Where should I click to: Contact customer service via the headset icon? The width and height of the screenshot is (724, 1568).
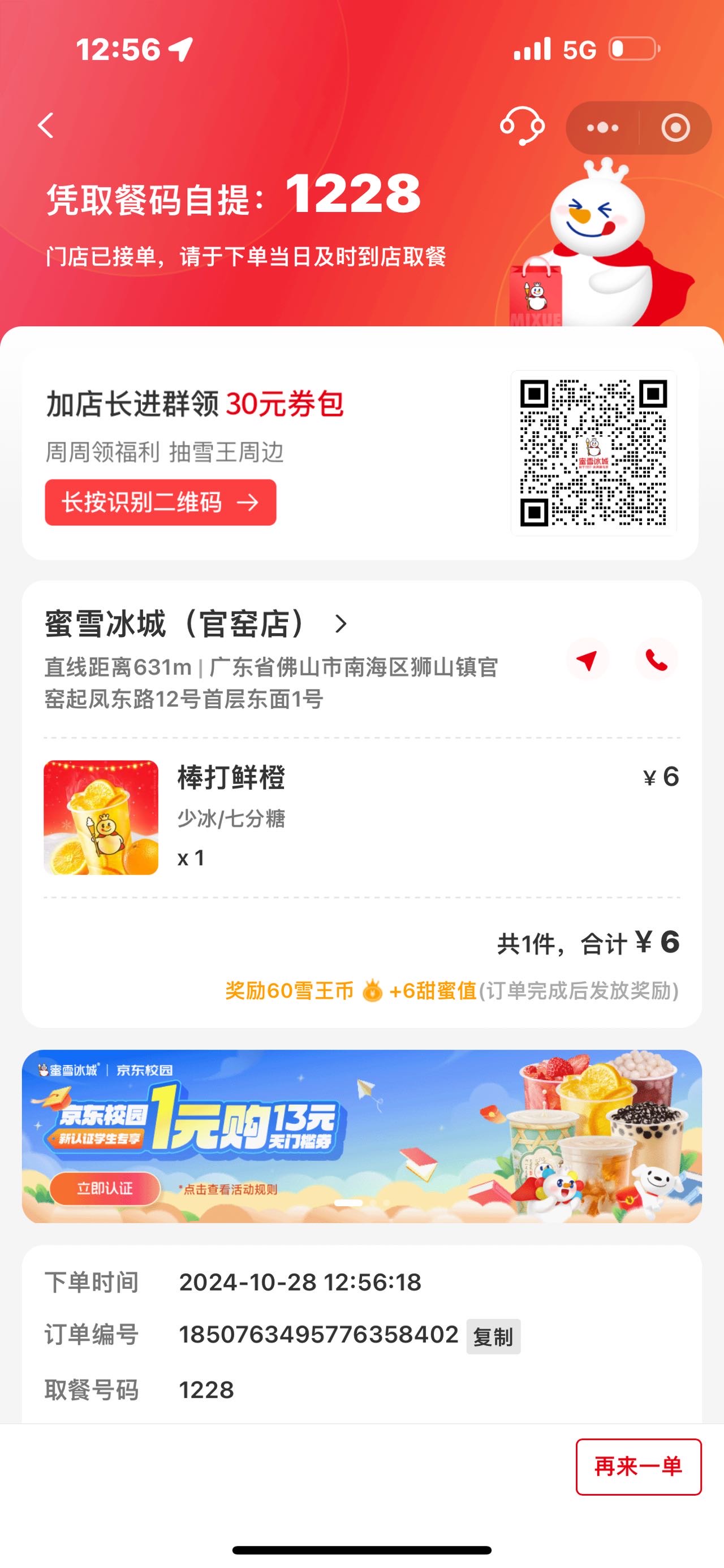522,127
